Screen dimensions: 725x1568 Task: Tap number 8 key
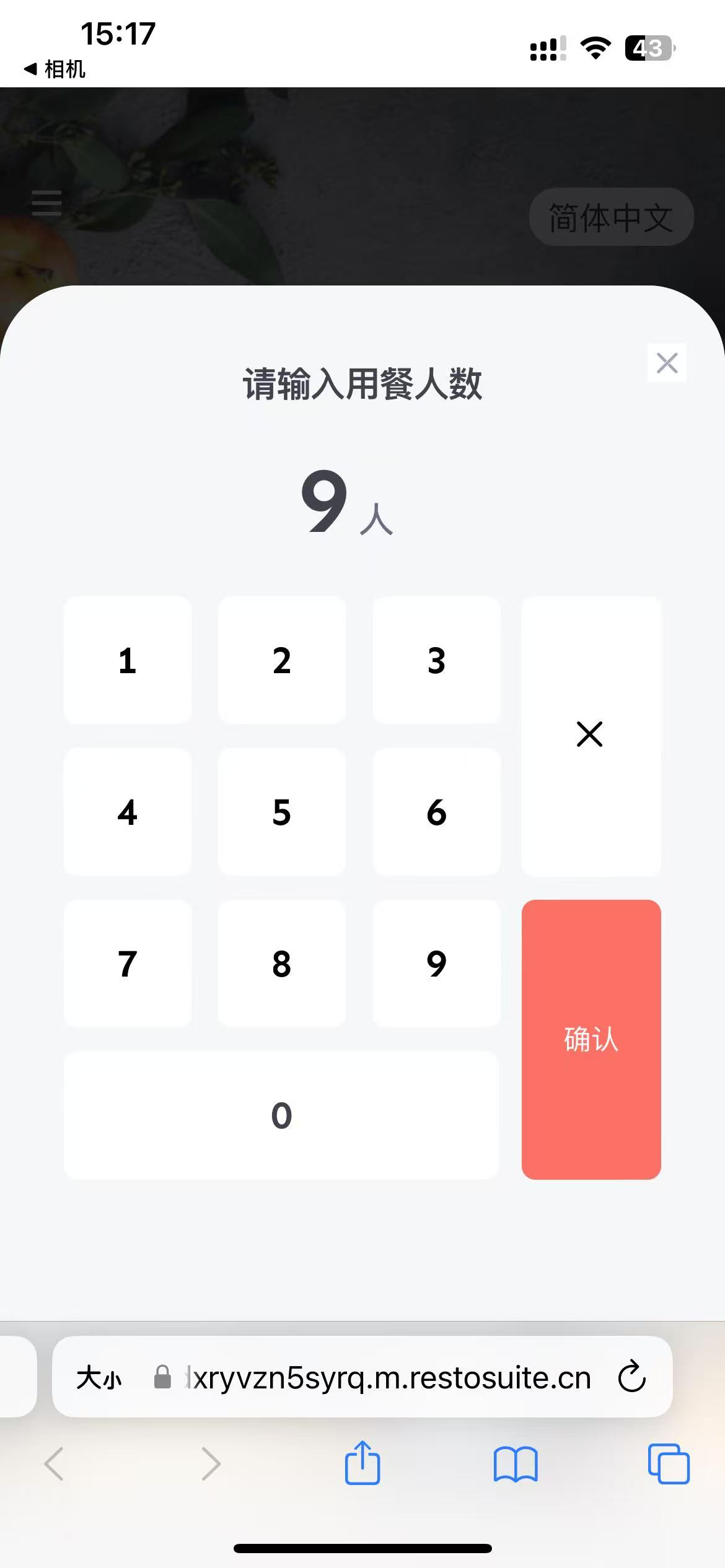click(282, 964)
